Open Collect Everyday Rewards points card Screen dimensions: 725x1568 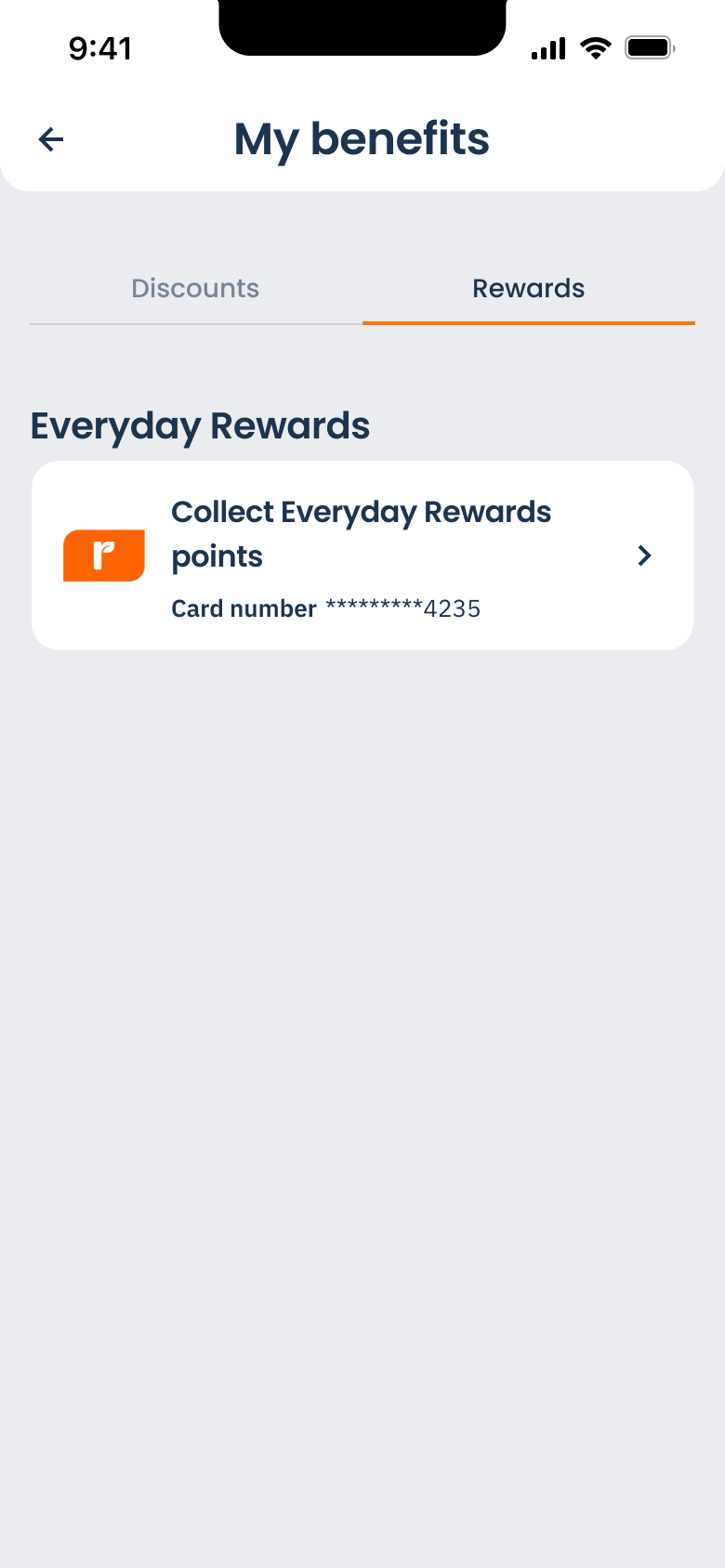pyautogui.click(x=362, y=555)
